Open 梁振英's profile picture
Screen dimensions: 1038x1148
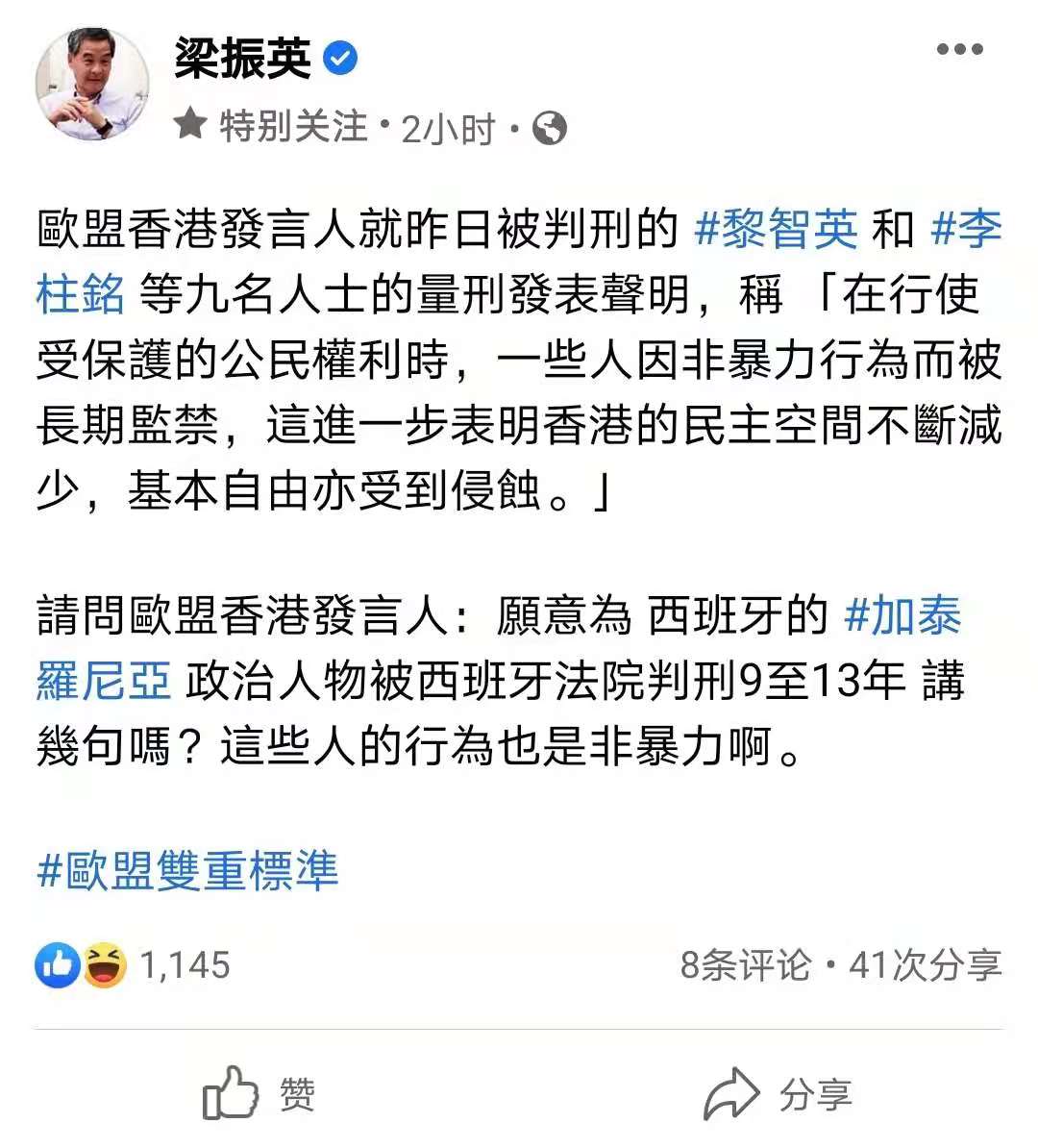click(x=92, y=85)
